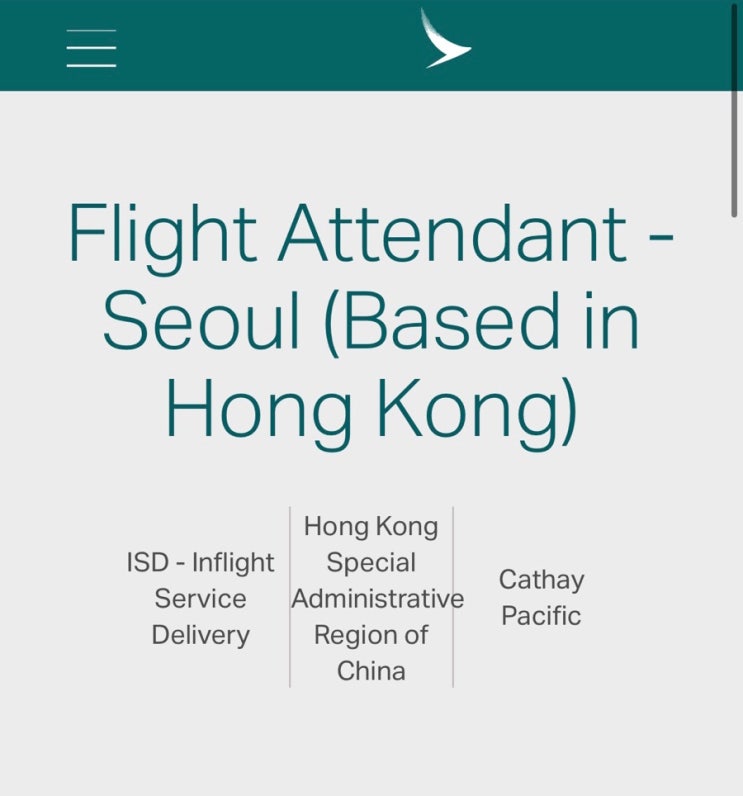Open the hamburger menu
The width and height of the screenshot is (743, 796).
(x=91, y=48)
